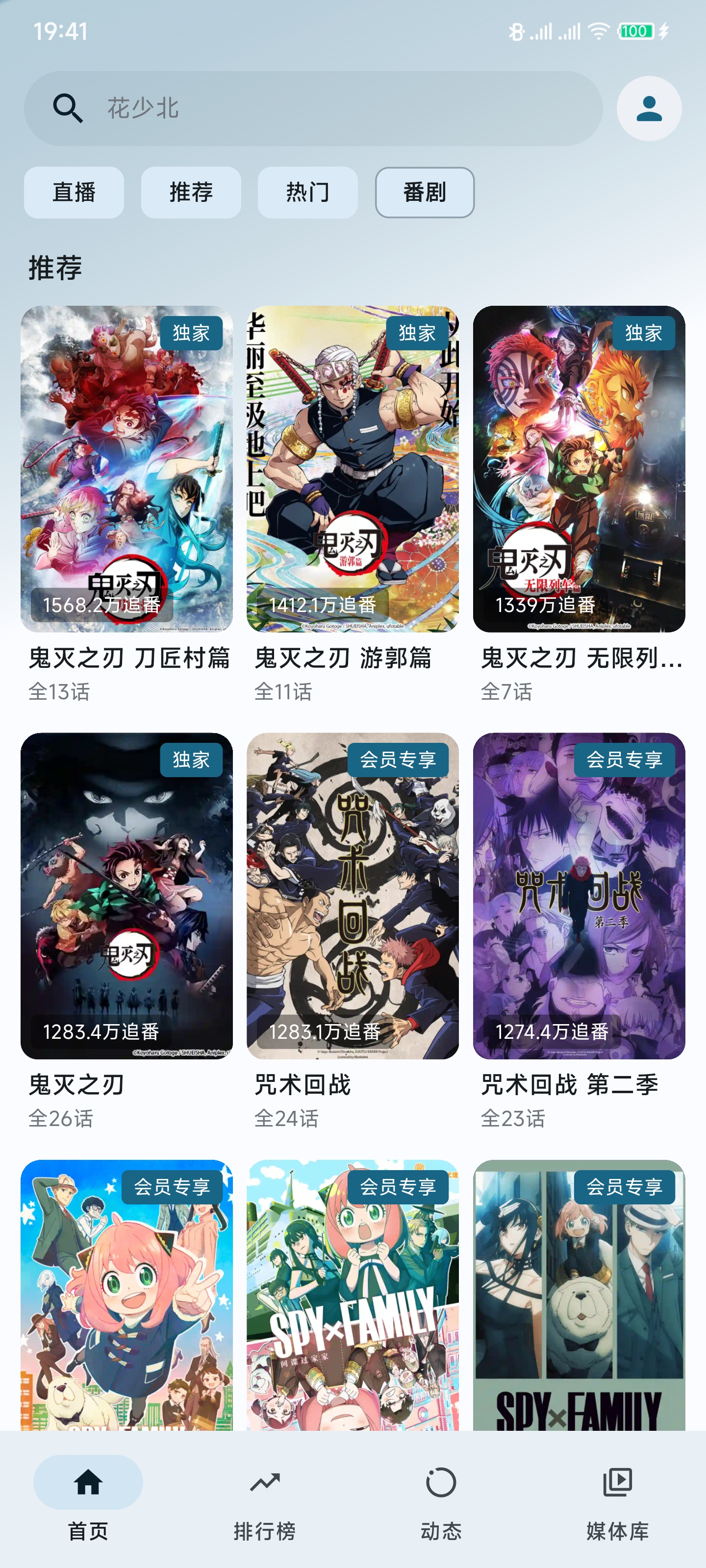This screenshot has height=1568, width=706.
Task: Open the user profile icon
Action: click(x=648, y=108)
